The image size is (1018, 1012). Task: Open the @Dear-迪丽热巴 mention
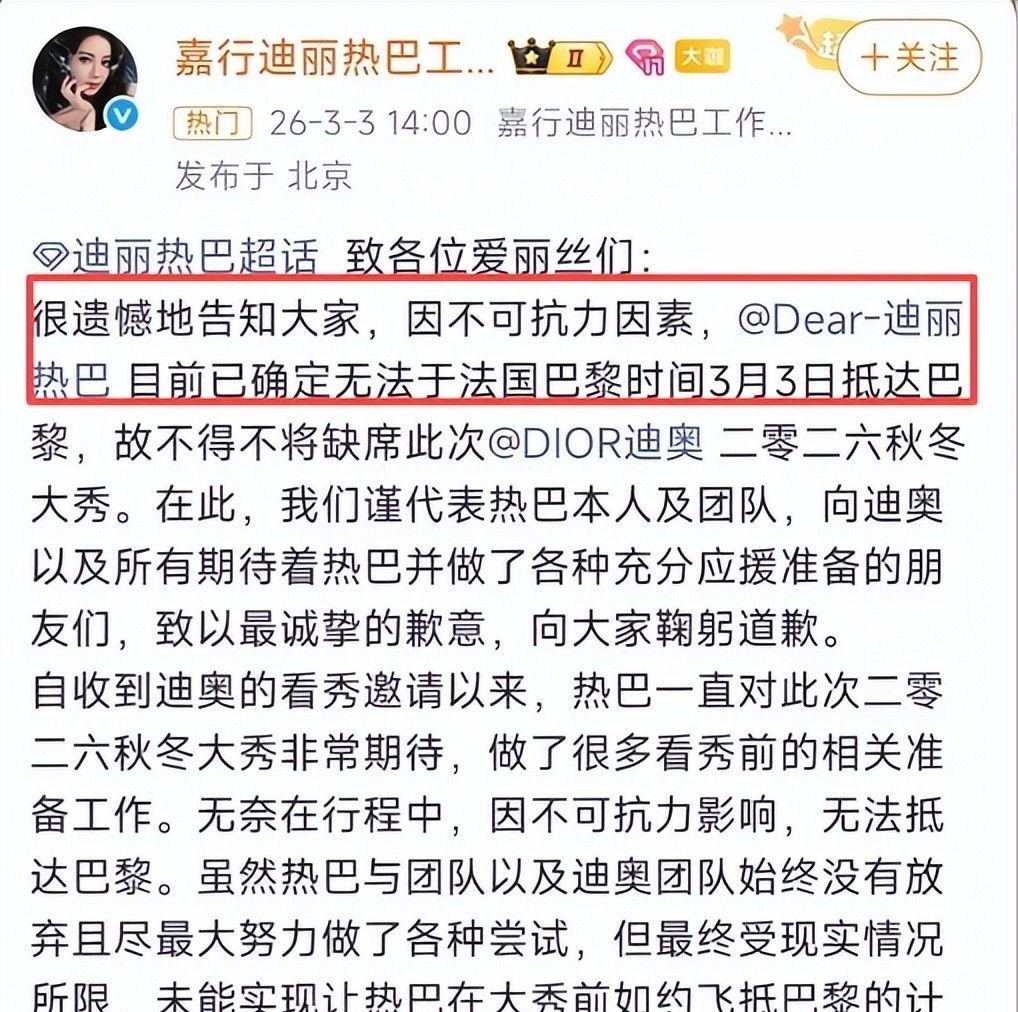pyautogui.click(x=850, y=319)
